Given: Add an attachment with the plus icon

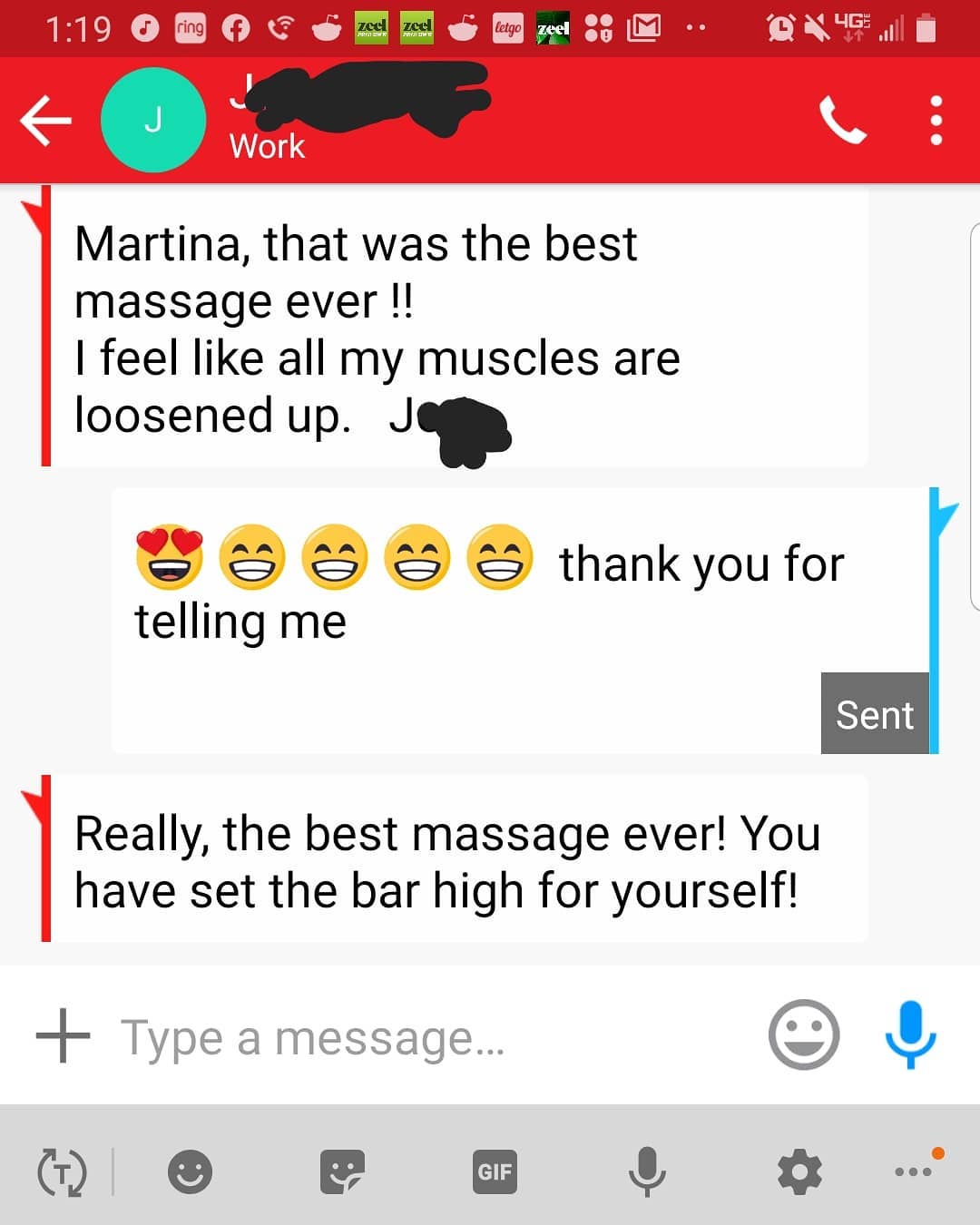Looking at the screenshot, I should coord(63,1035).
